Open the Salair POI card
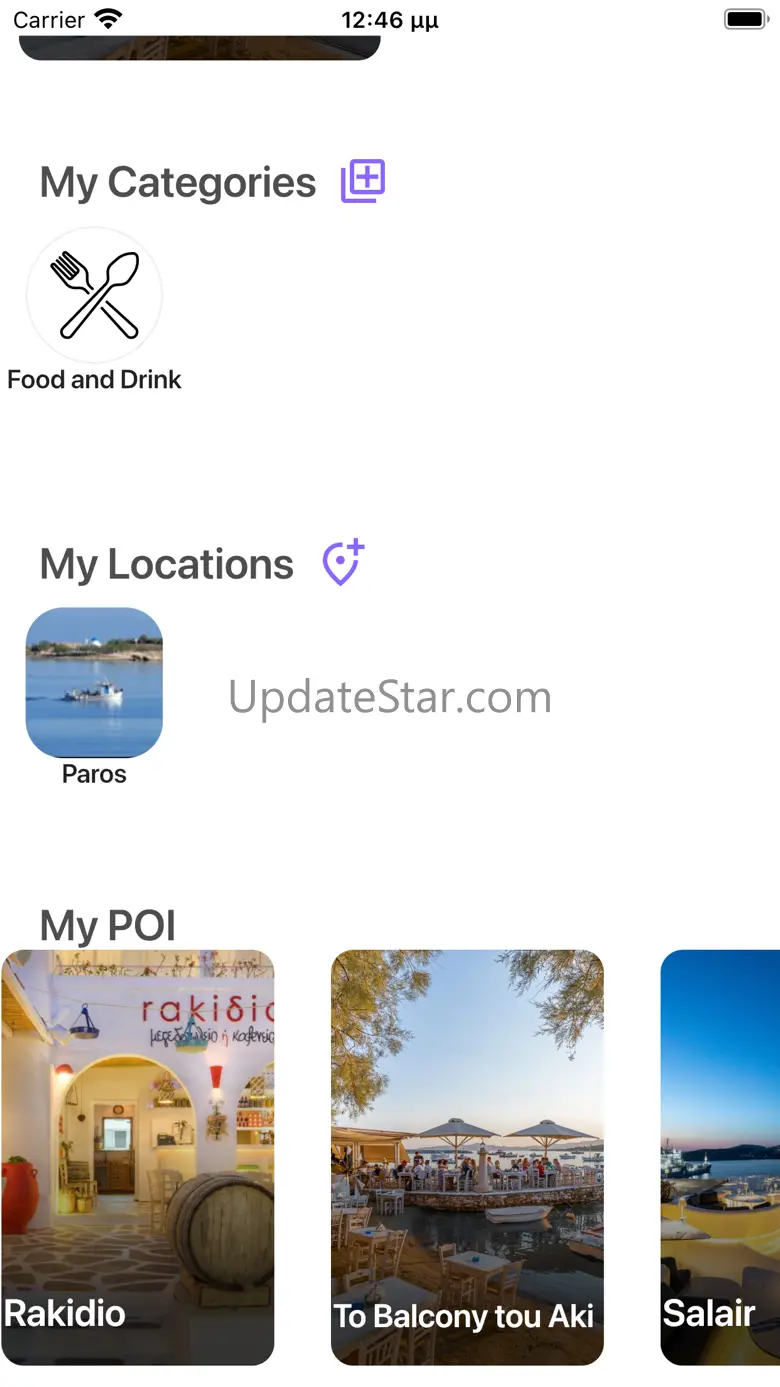The image size is (780, 1387). click(720, 1157)
